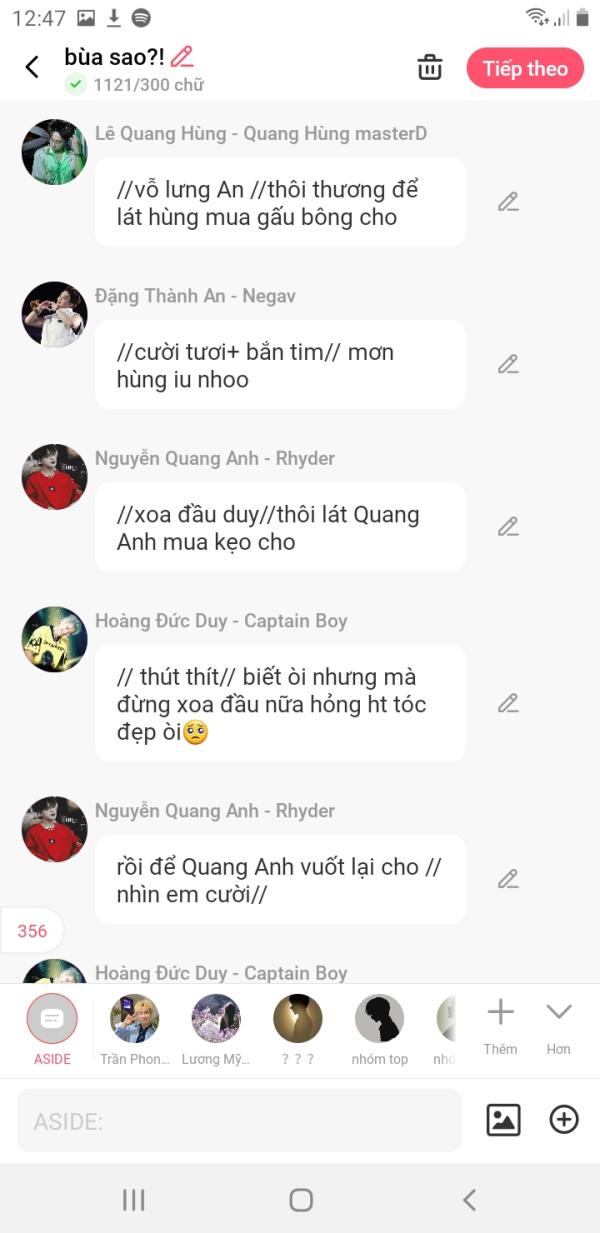This screenshot has width=600, height=1233.
Task: Open the circled plus options icon
Action: (564, 1120)
